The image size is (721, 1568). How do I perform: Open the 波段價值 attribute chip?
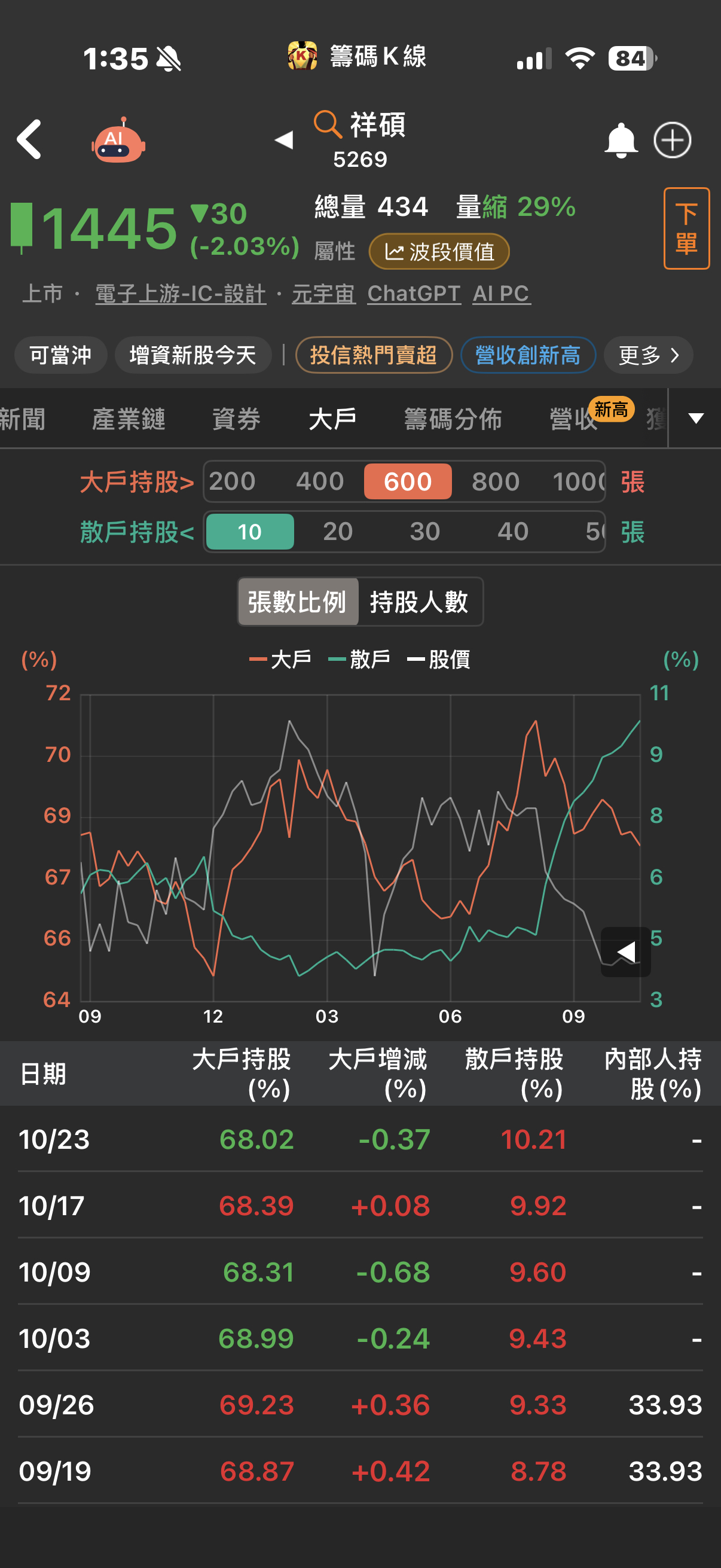pyautogui.click(x=439, y=251)
